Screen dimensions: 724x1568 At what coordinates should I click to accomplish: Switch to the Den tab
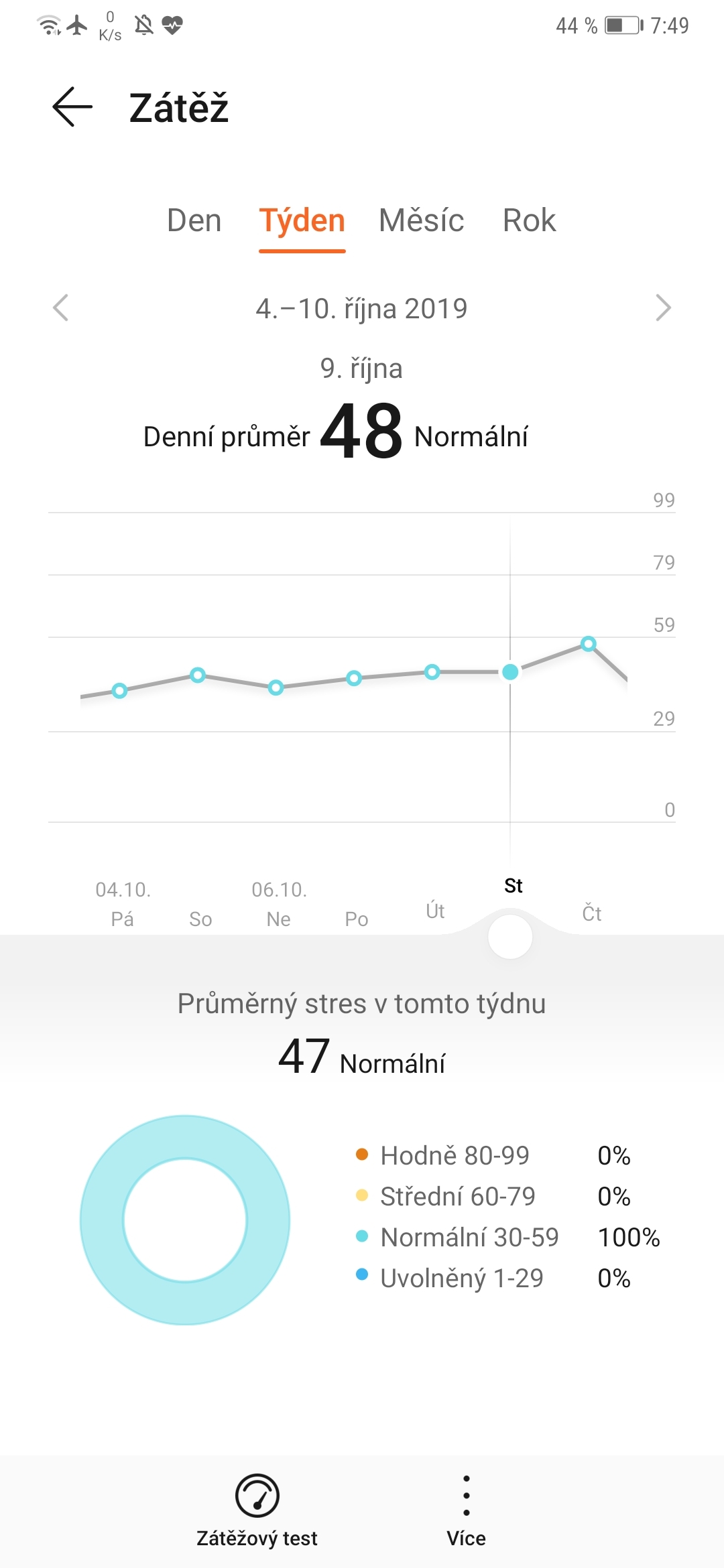194,220
